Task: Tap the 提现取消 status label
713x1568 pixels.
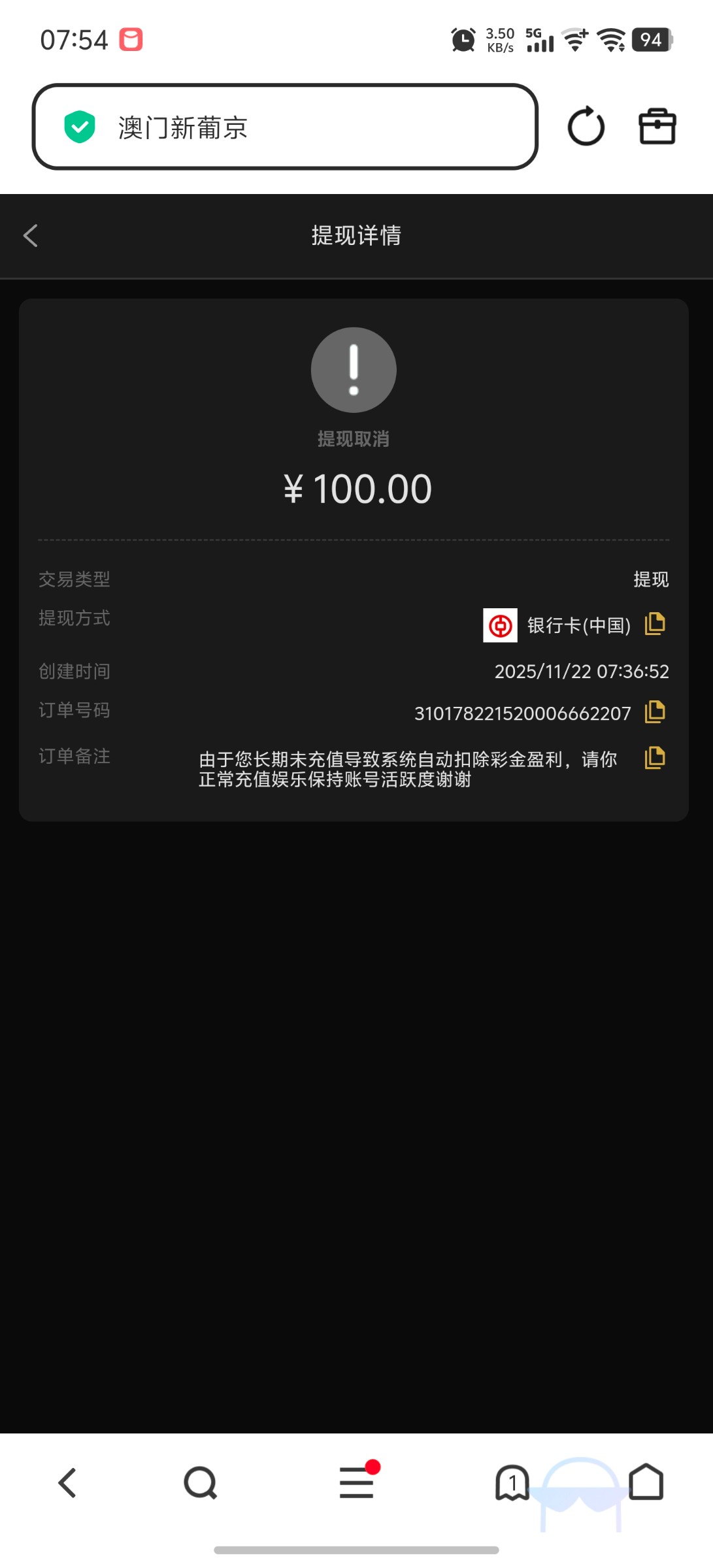Action: point(354,438)
